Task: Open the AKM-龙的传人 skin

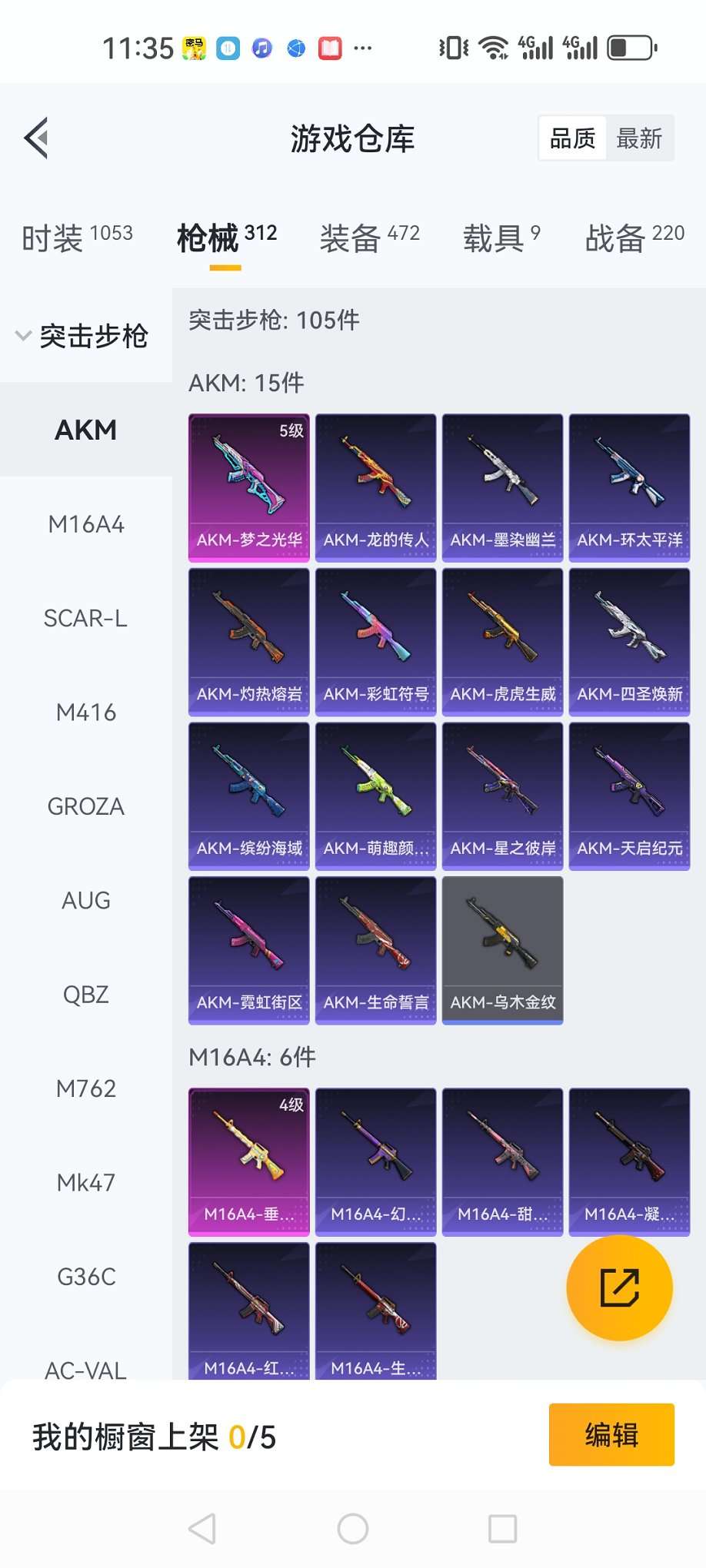Action: click(x=376, y=487)
